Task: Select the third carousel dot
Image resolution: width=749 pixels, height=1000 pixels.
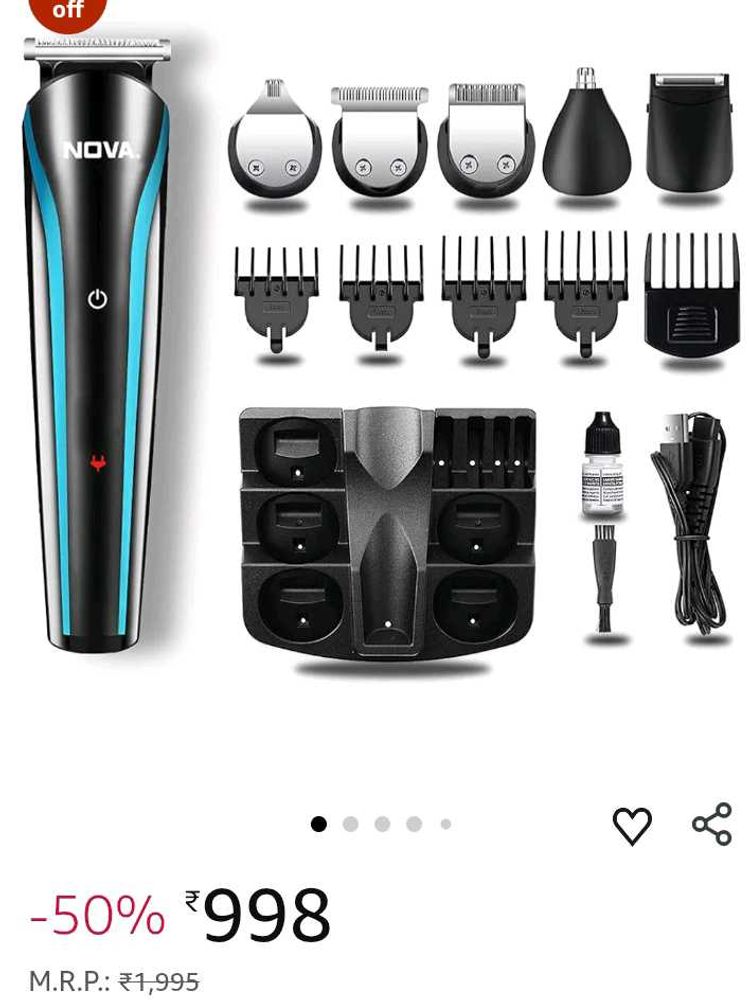Action: tap(381, 824)
